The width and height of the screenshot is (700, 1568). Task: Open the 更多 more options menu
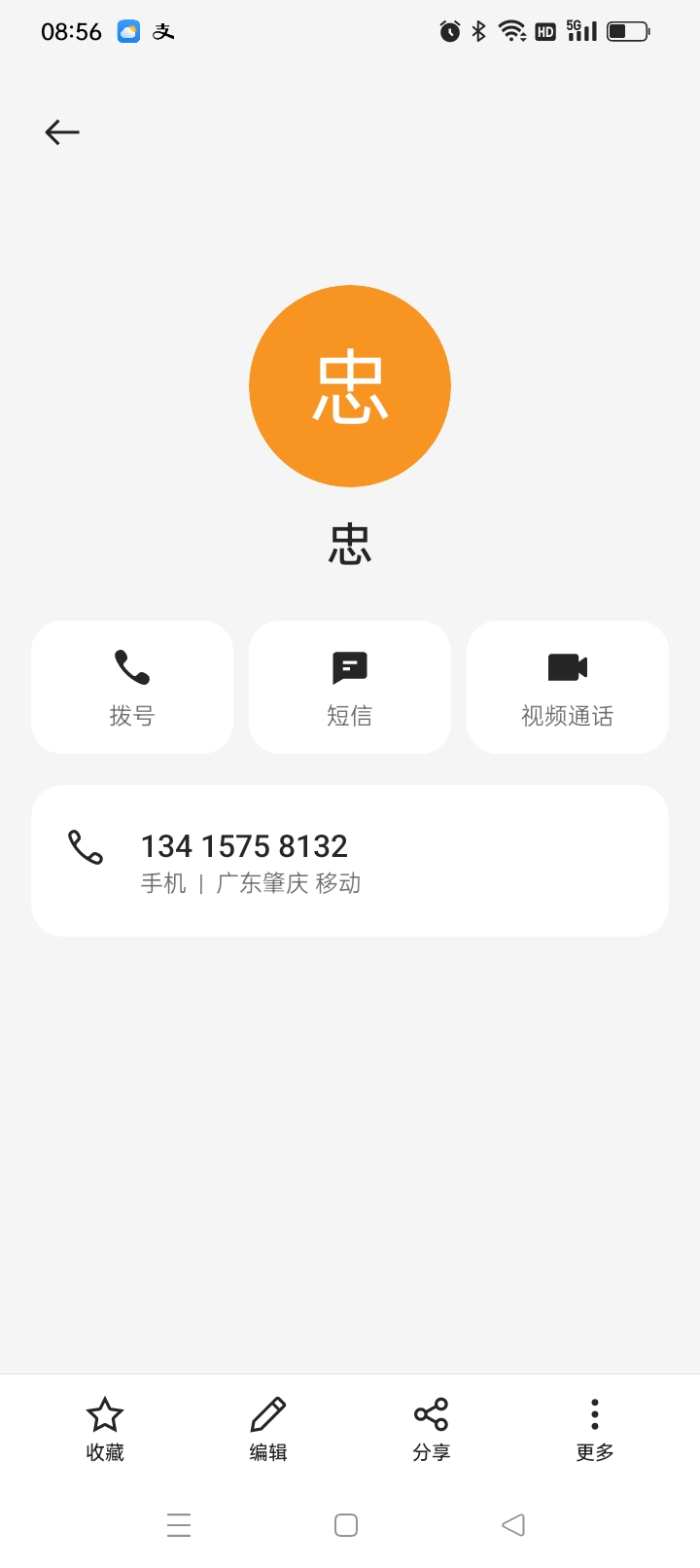[x=595, y=1428]
